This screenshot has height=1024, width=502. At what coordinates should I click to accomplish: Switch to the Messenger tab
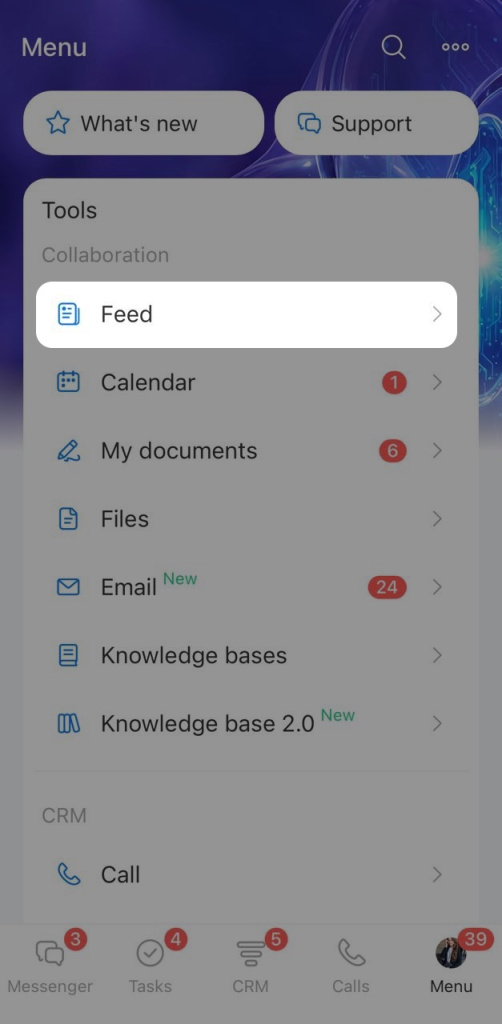point(50,966)
